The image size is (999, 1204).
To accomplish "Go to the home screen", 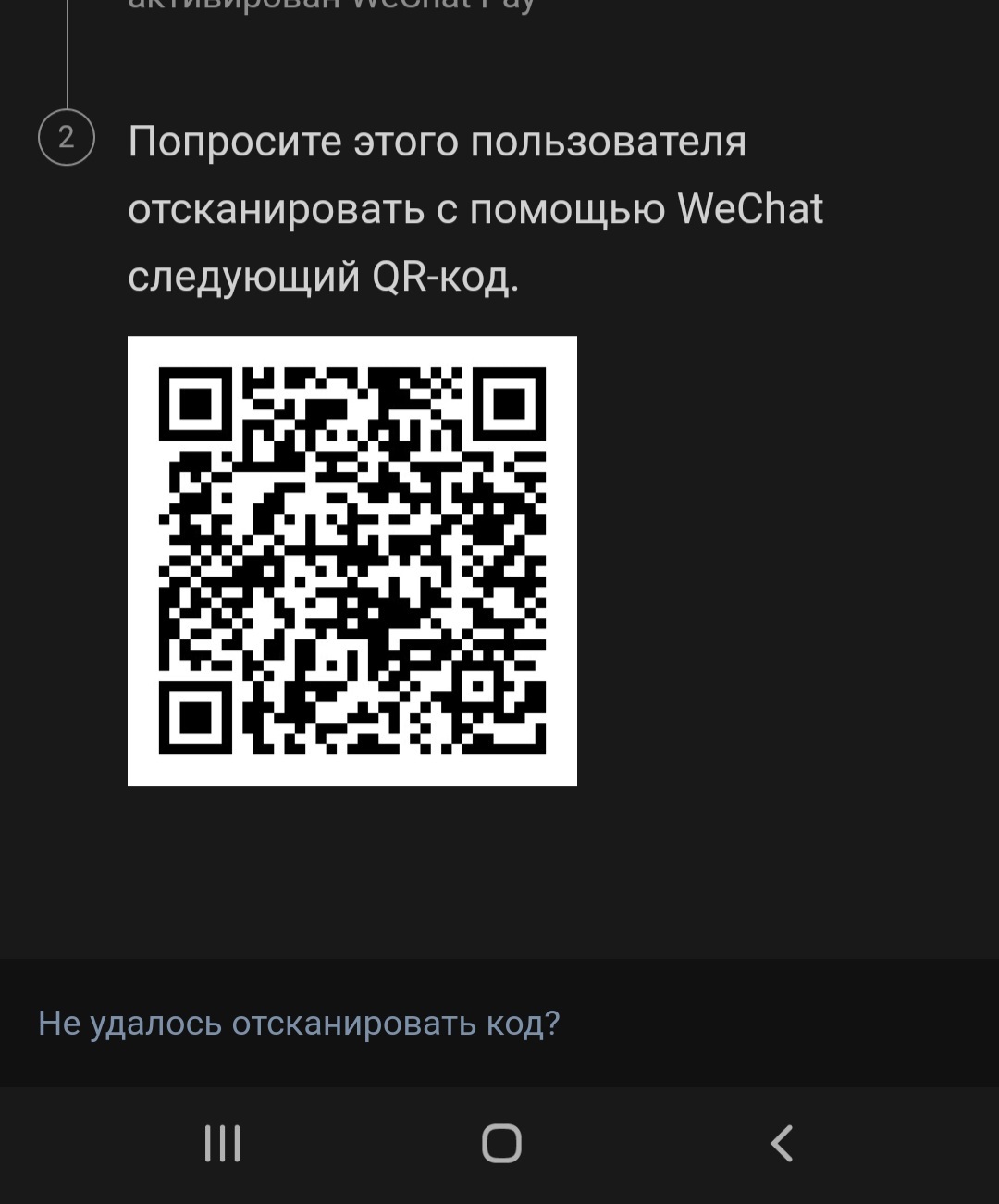I will (501, 1143).
